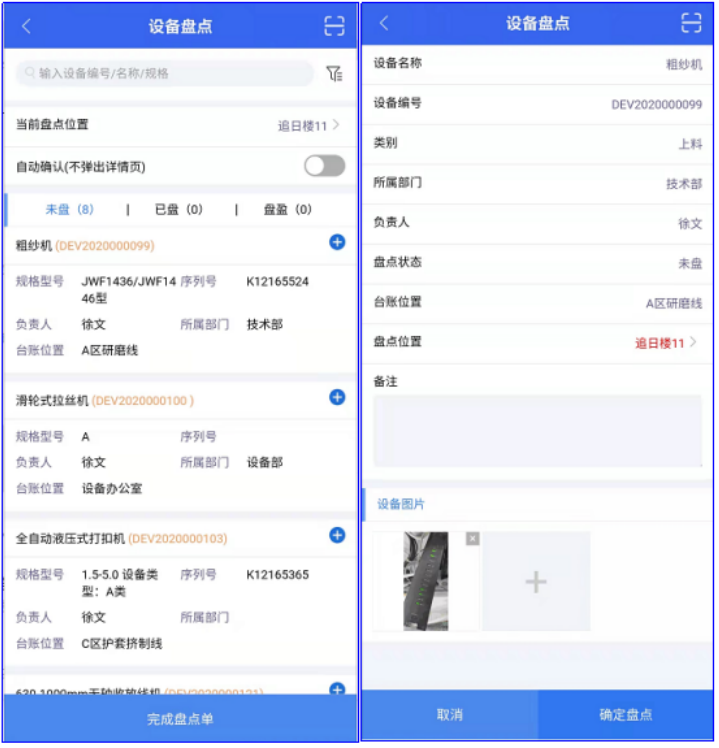Change current inventory location 追日楼11 row
The image size is (719, 748).
pyautogui.click(x=308, y=125)
